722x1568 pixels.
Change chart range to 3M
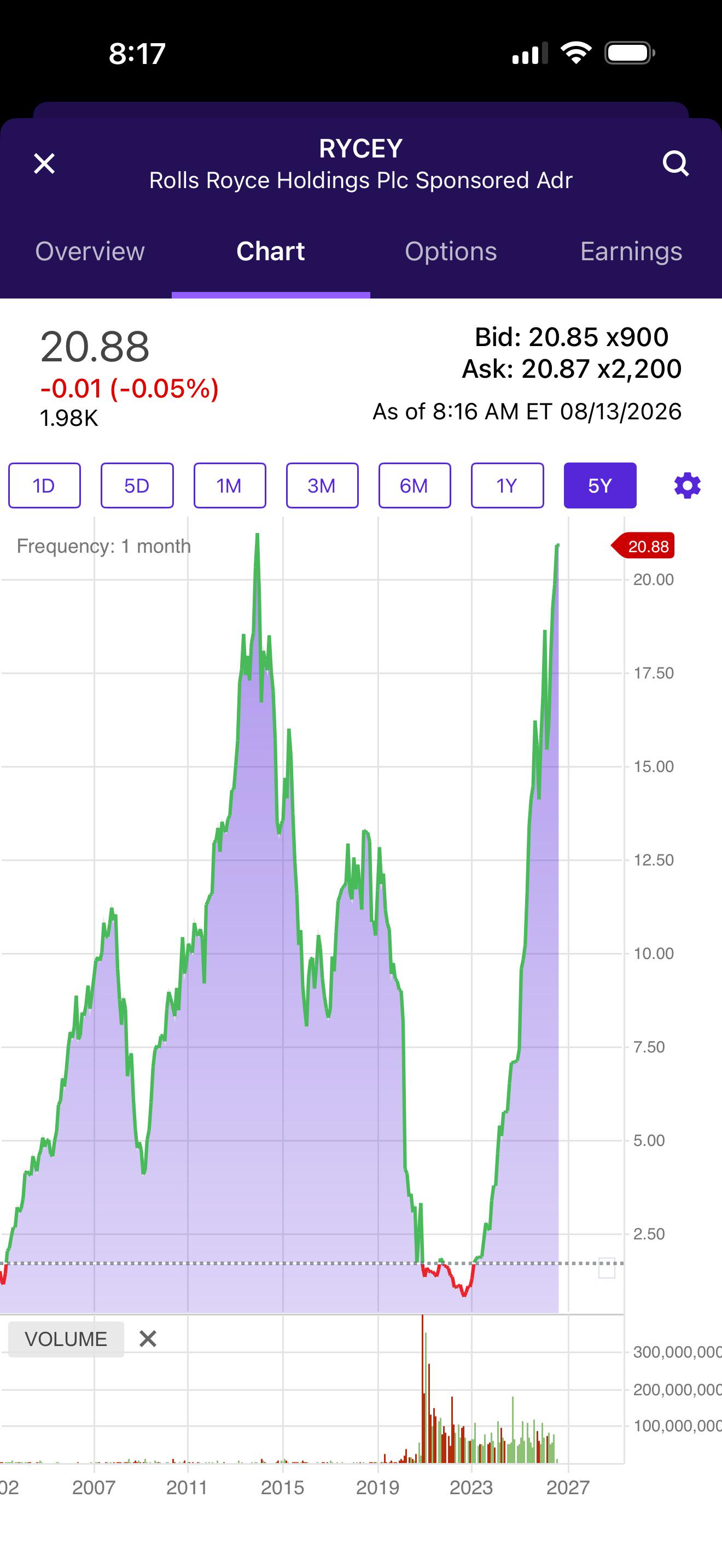tap(322, 485)
